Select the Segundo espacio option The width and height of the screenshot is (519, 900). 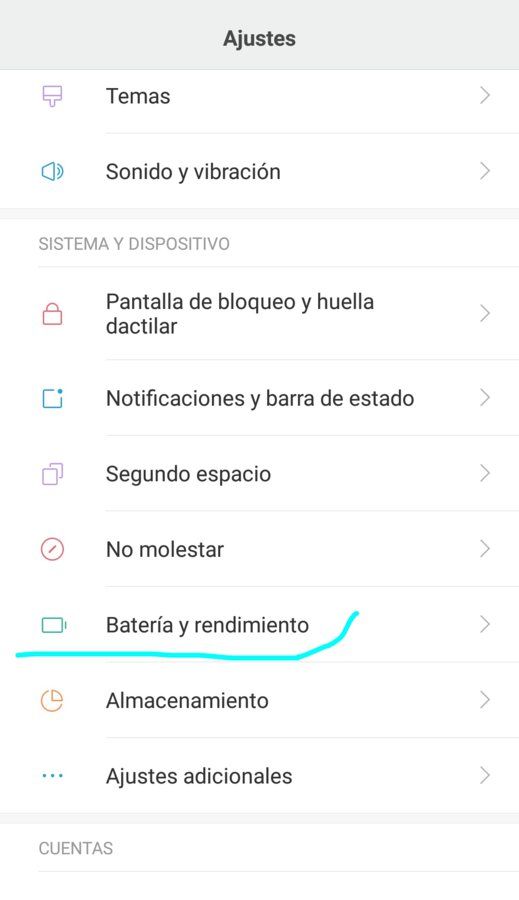pyautogui.click(x=260, y=474)
